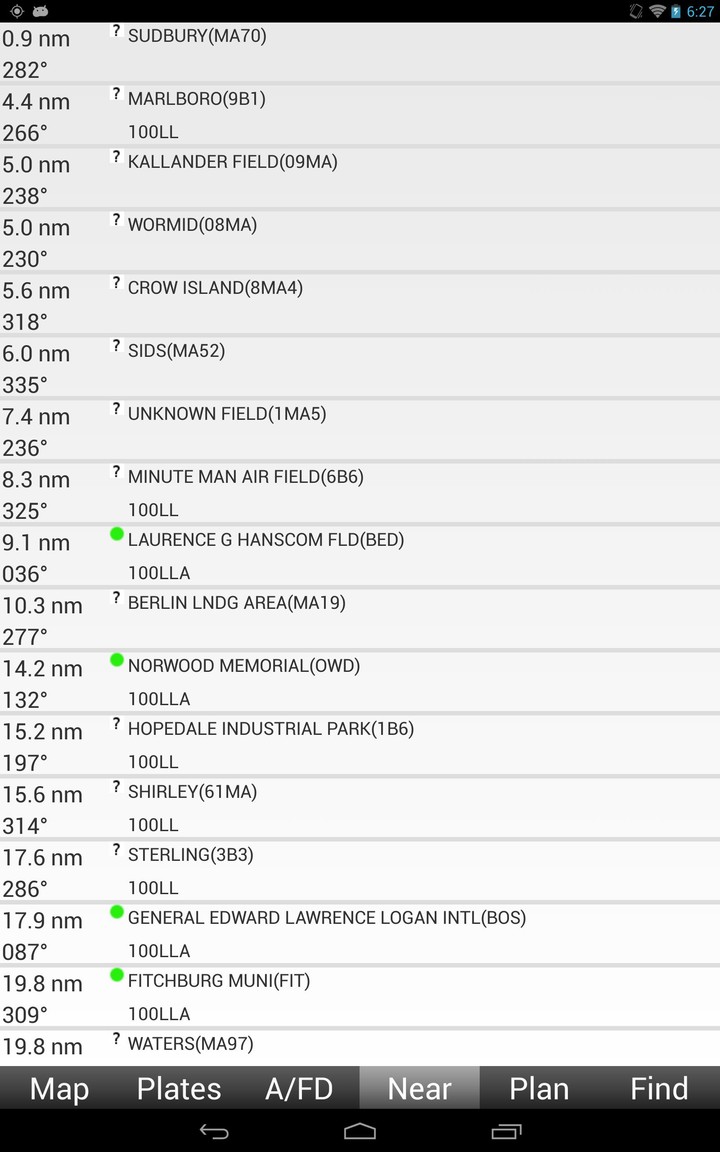Tap the question mark icon for CROW ISLAND(8MA4)
The height and width of the screenshot is (1152, 720).
tap(116, 283)
